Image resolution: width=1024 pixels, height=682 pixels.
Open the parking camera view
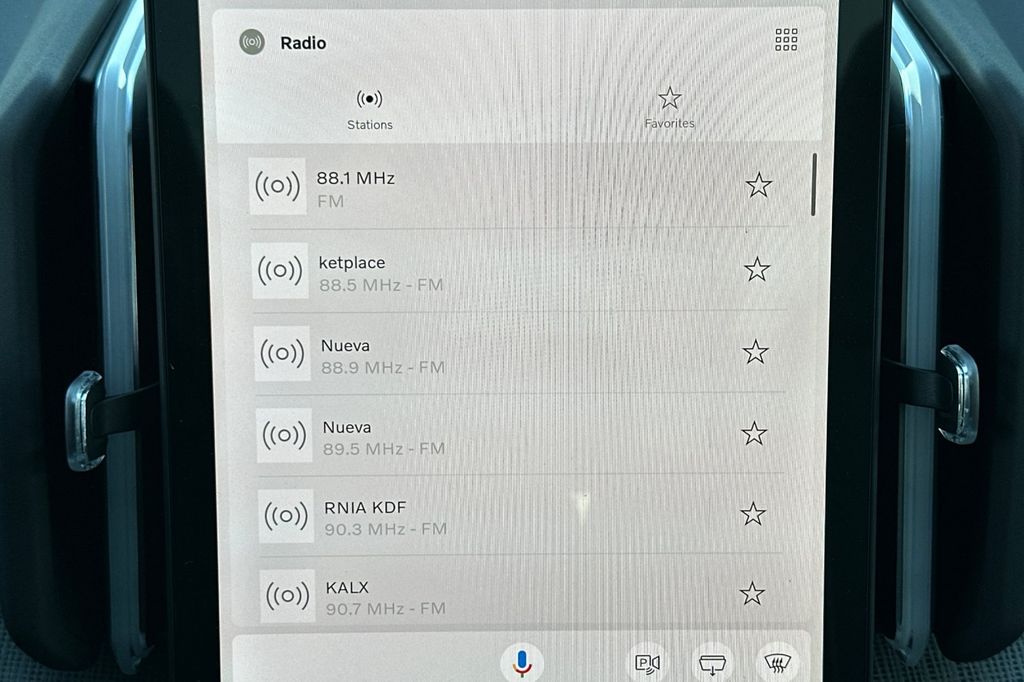(x=648, y=663)
